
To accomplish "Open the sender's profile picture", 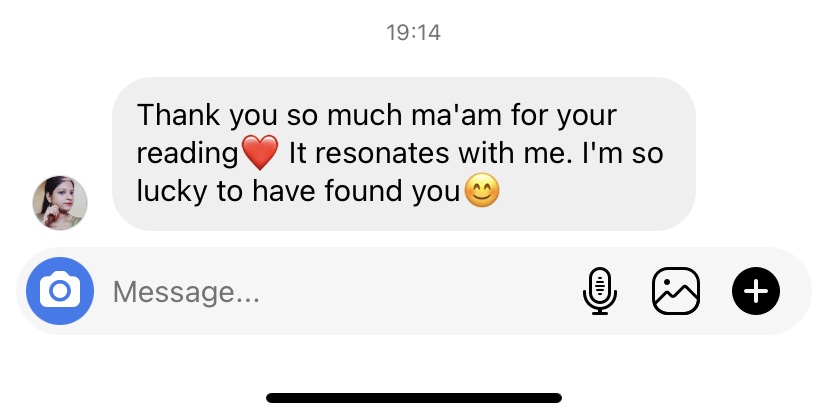I will click(60, 202).
